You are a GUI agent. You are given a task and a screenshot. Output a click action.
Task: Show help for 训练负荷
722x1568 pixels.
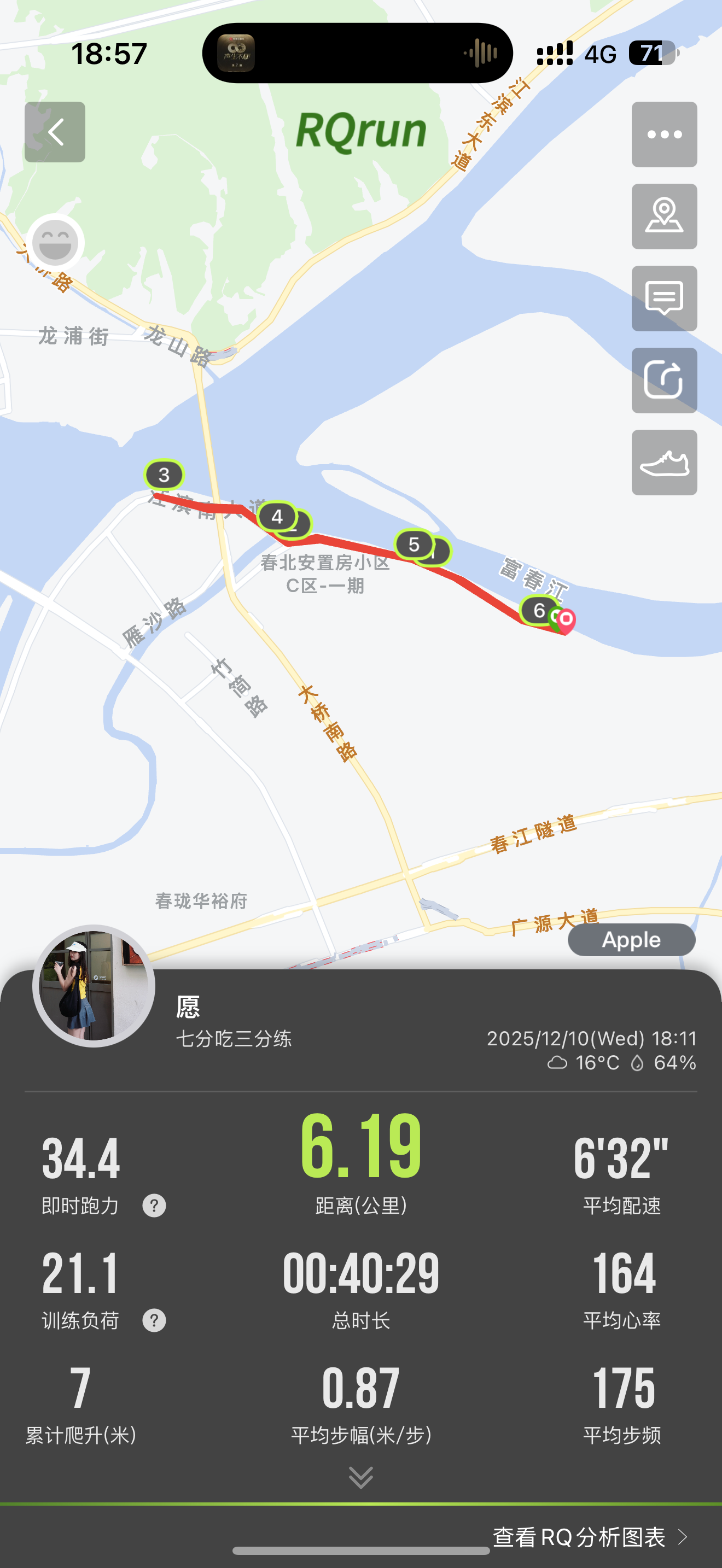click(154, 1320)
